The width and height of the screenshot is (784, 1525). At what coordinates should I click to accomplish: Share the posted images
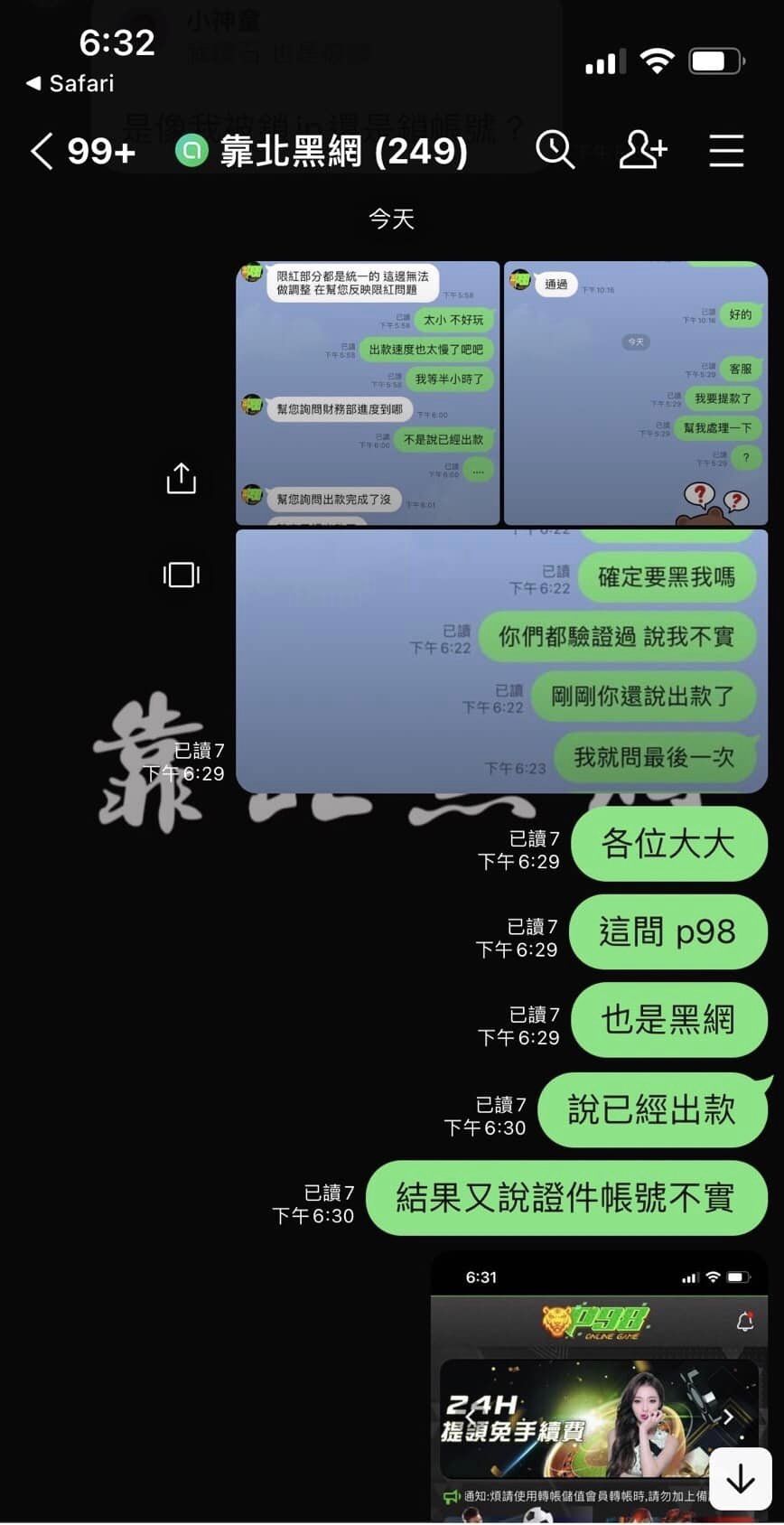coord(182,478)
